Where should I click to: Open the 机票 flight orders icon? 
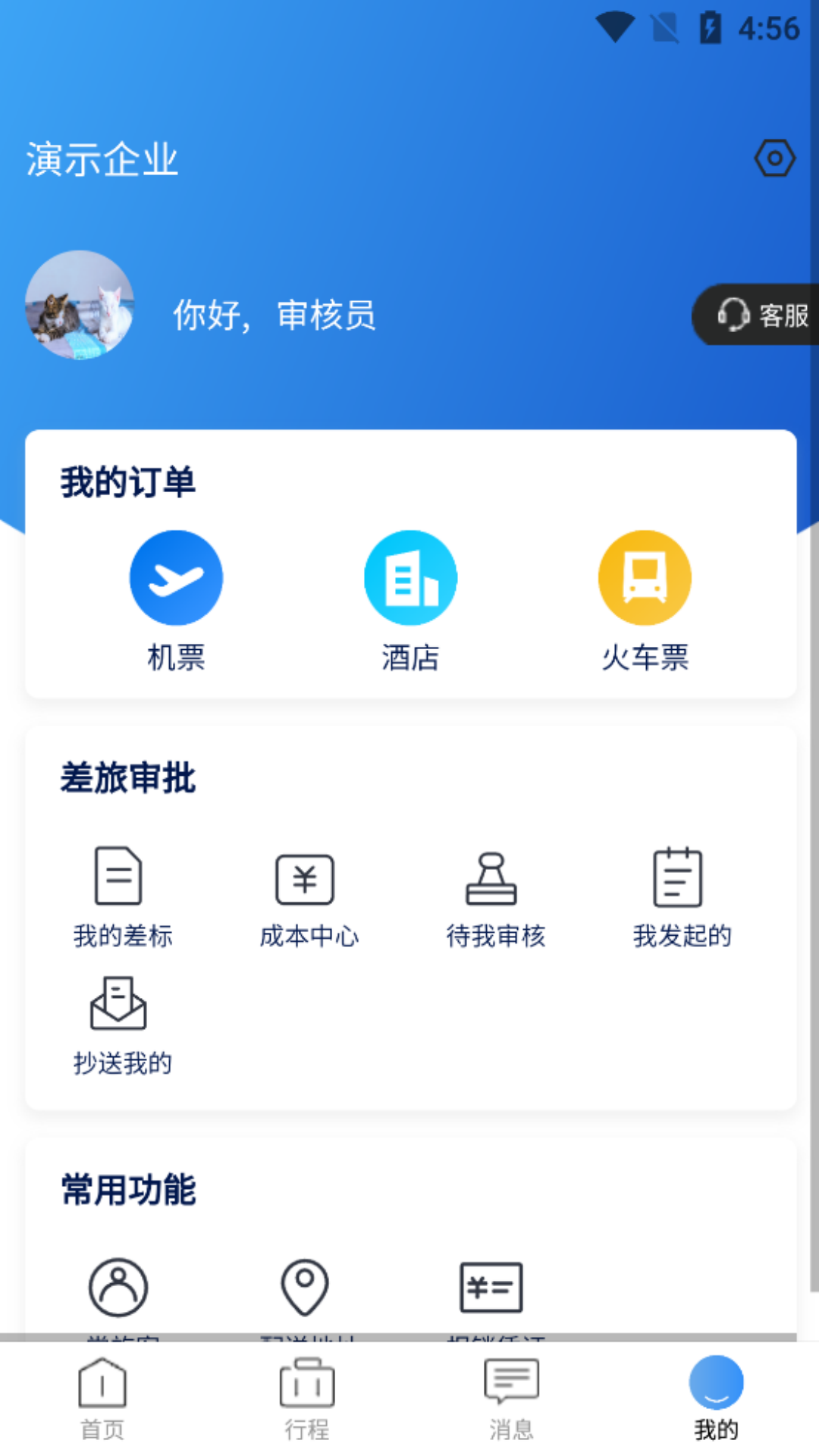click(x=176, y=576)
